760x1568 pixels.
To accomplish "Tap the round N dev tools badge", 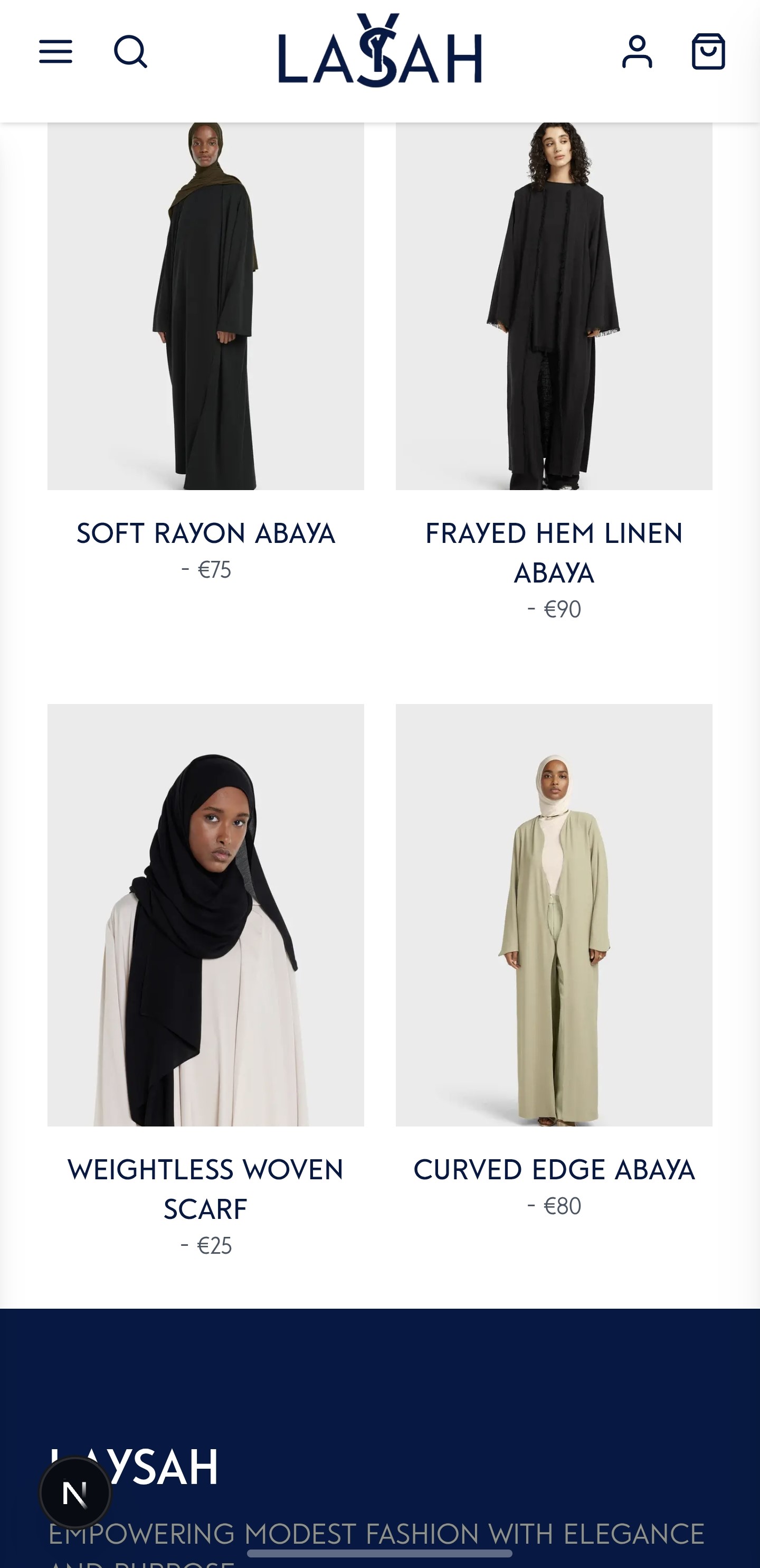I will tap(75, 1492).
